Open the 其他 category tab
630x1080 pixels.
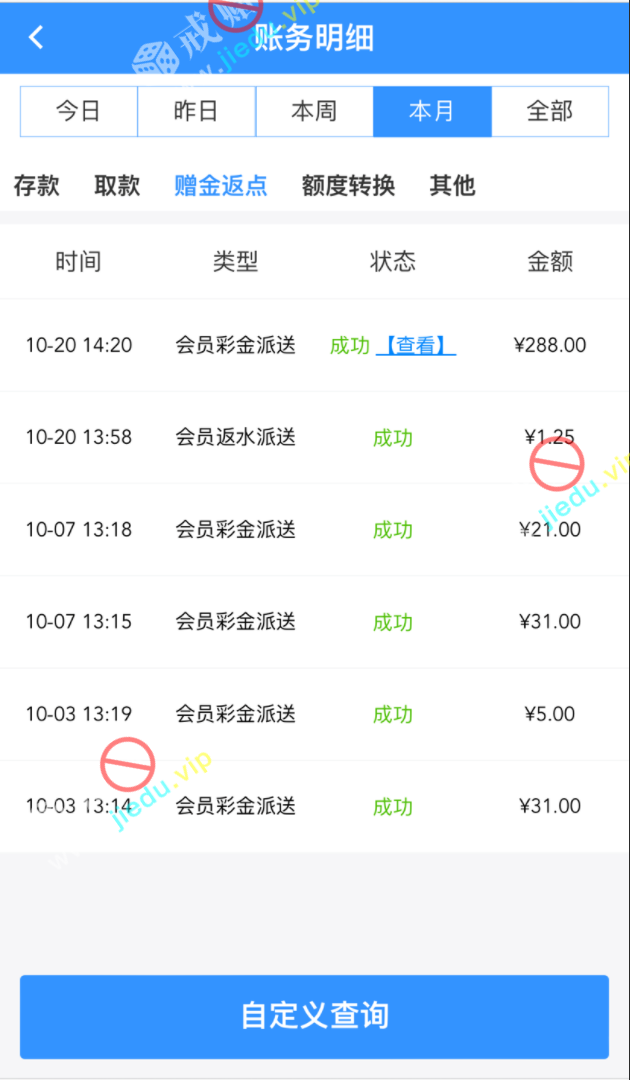click(x=452, y=185)
